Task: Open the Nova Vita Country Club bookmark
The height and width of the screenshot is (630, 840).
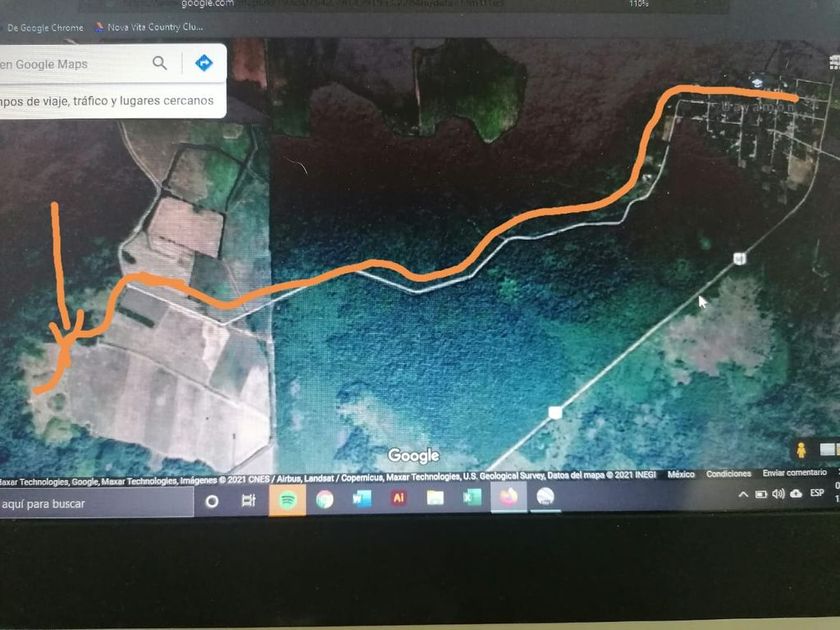Action: [x=149, y=27]
